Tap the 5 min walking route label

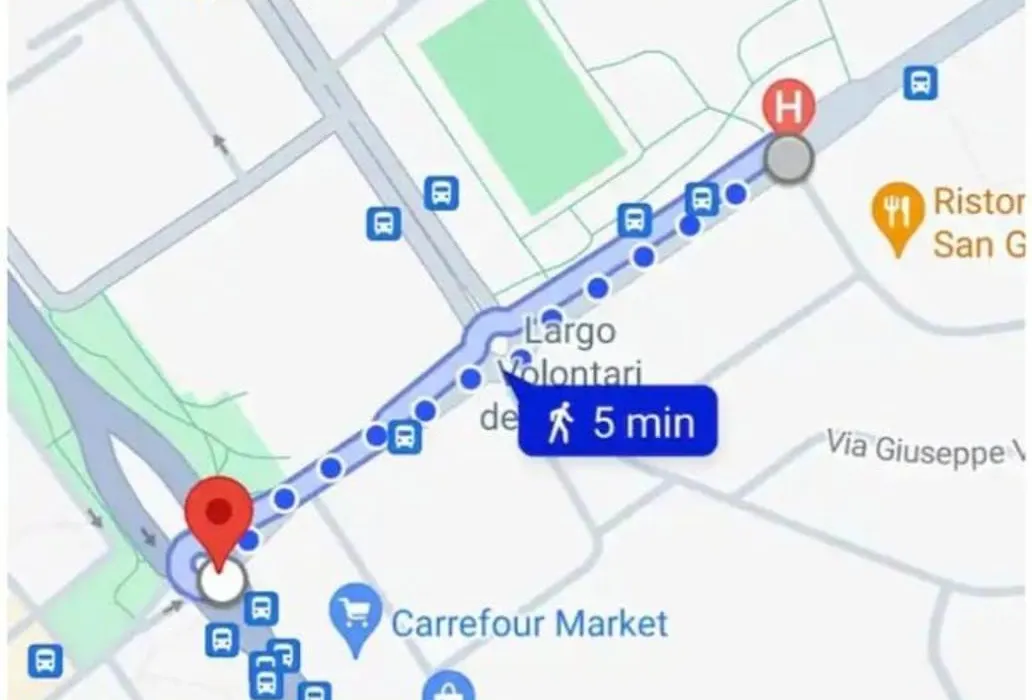pos(619,422)
